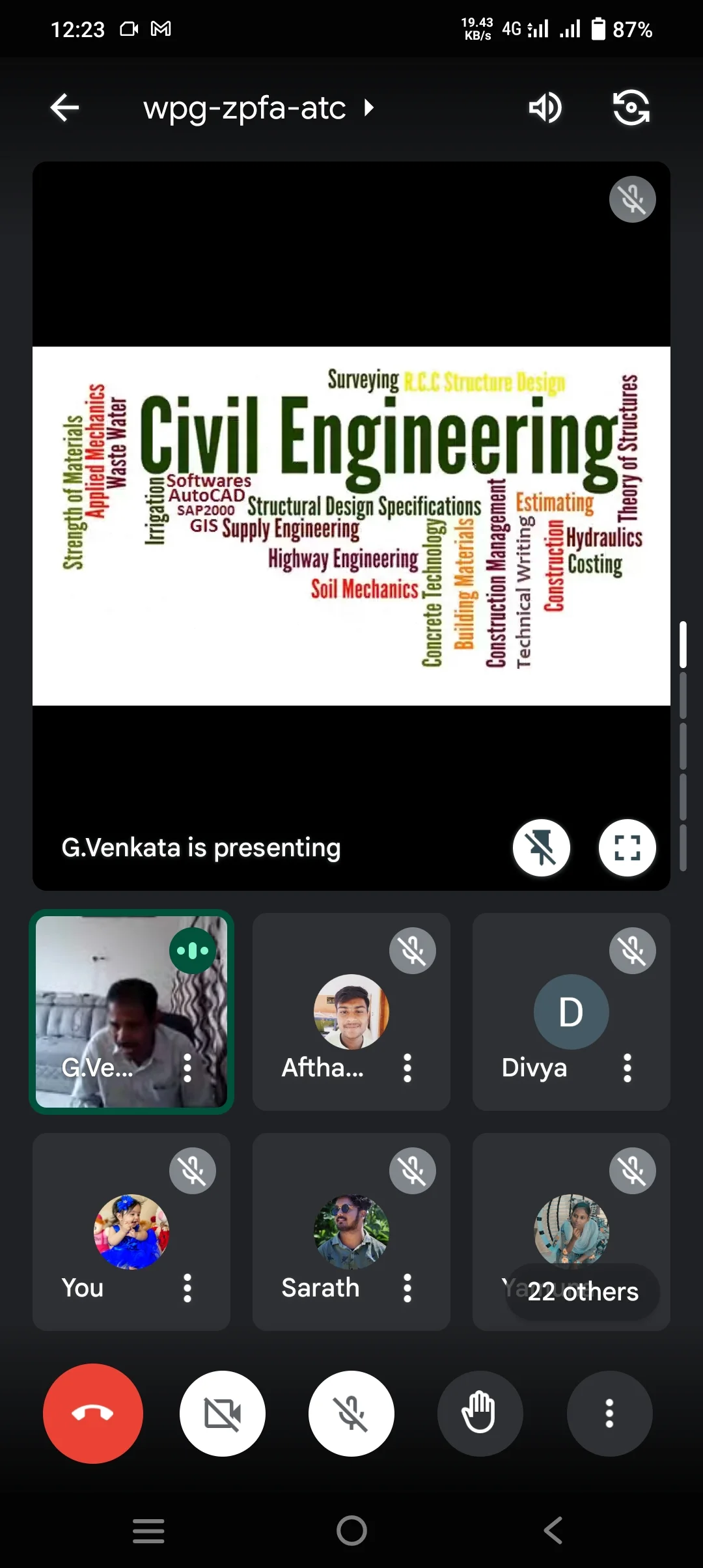The height and width of the screenshot is (1568, 703).
Task: View the 22 other participants
Action: 583,1292
